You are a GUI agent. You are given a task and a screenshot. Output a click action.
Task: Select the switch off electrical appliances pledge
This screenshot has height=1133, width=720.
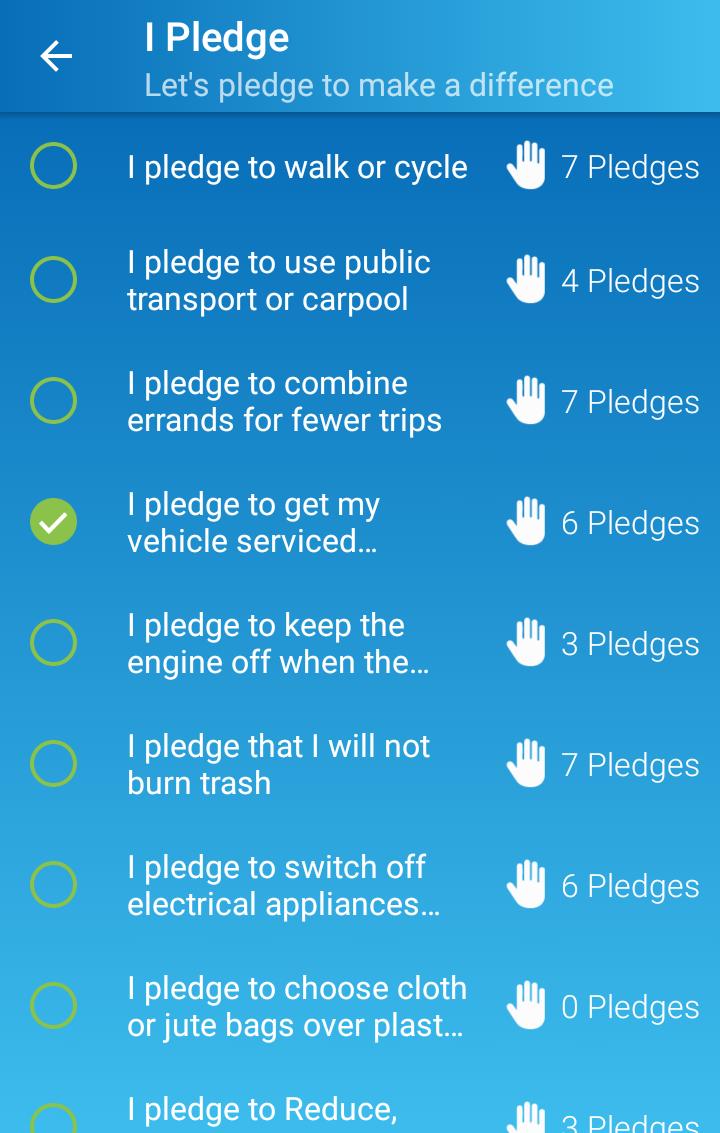pyautogui.click(x=53, y=885)
